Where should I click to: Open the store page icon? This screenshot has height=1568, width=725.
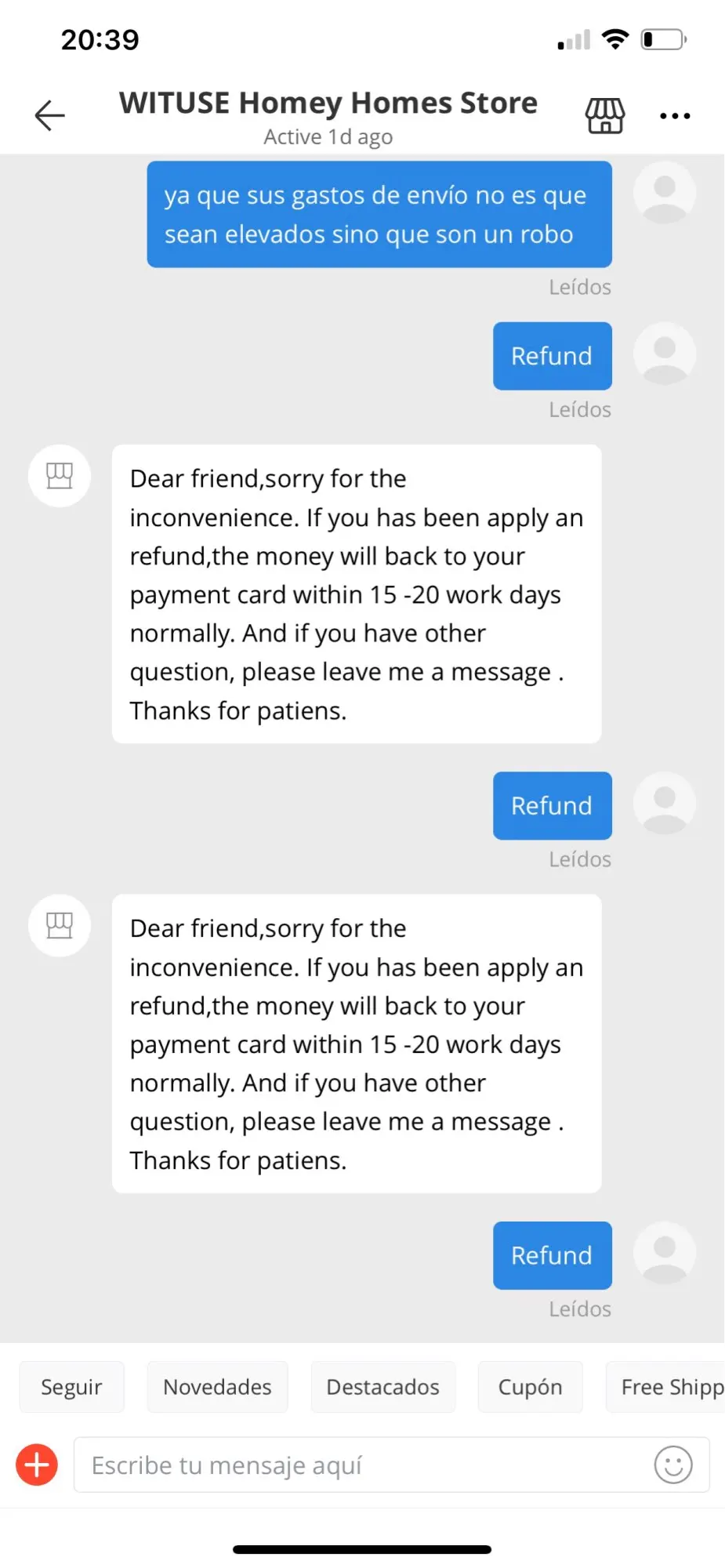pos(605,115)
